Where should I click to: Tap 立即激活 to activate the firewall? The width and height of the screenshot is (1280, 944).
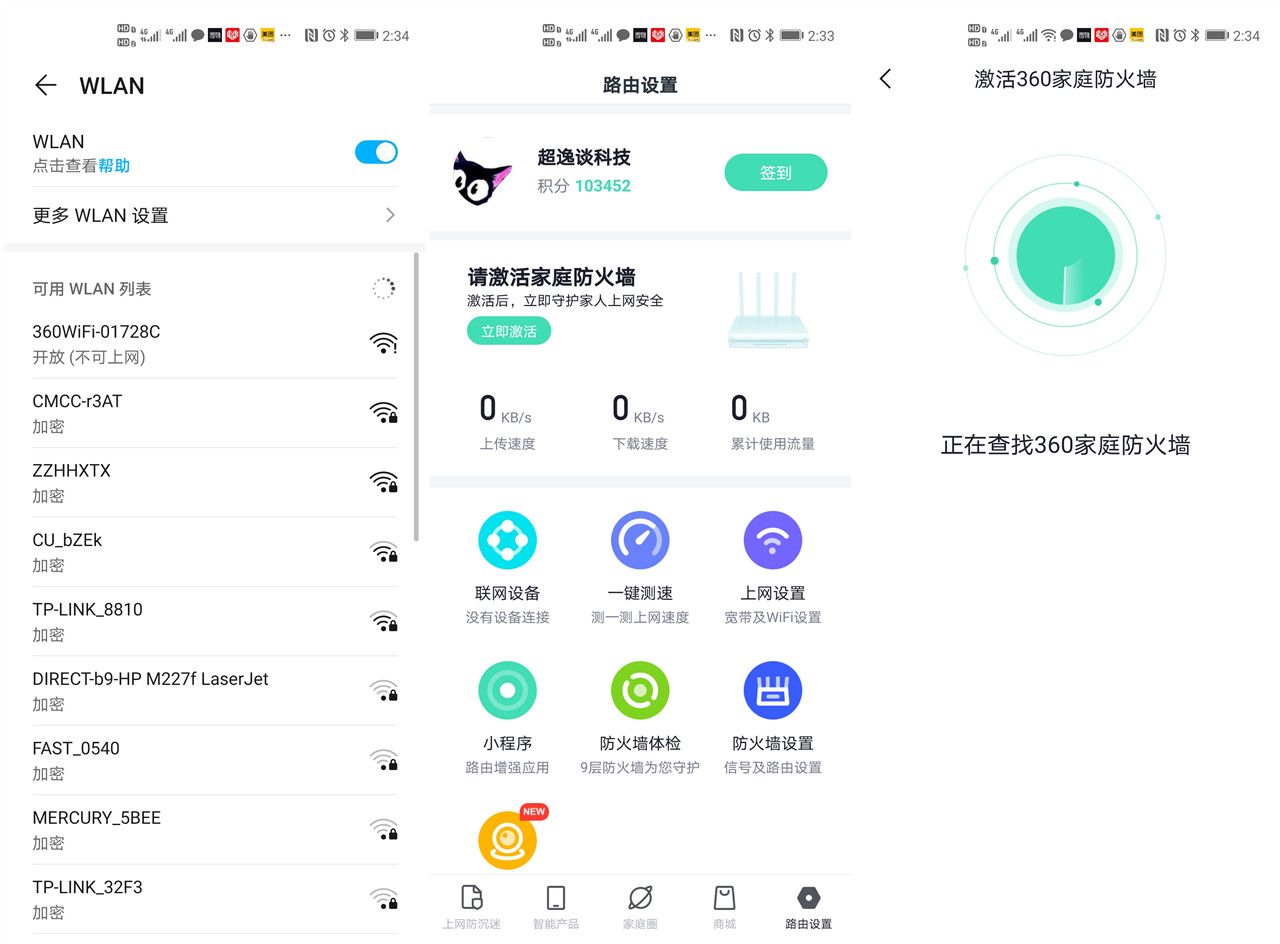tap(508, 331)
